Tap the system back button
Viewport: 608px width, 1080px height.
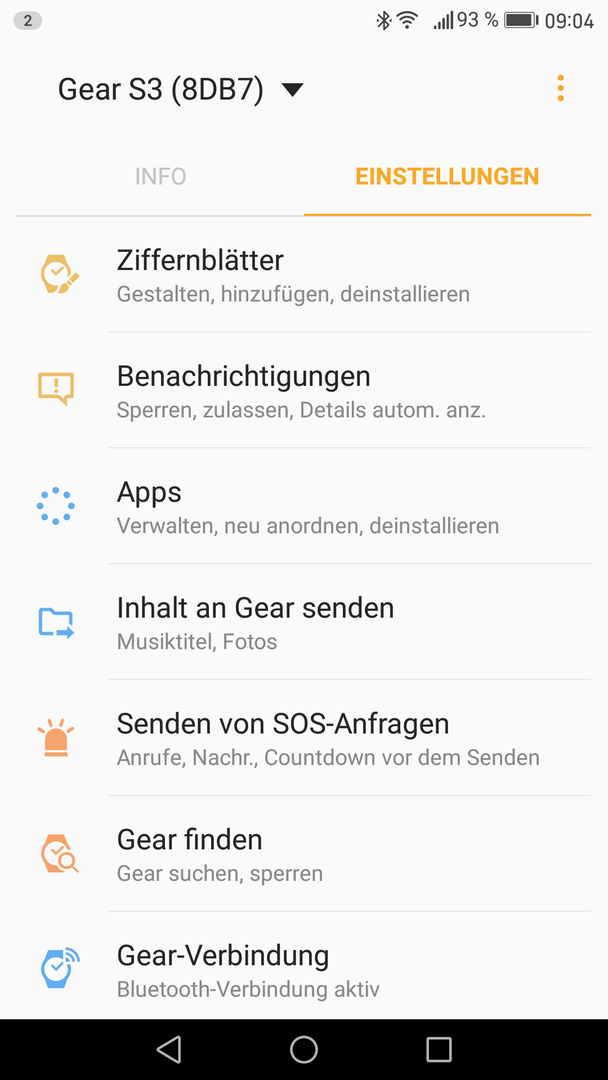point(169,1049)
